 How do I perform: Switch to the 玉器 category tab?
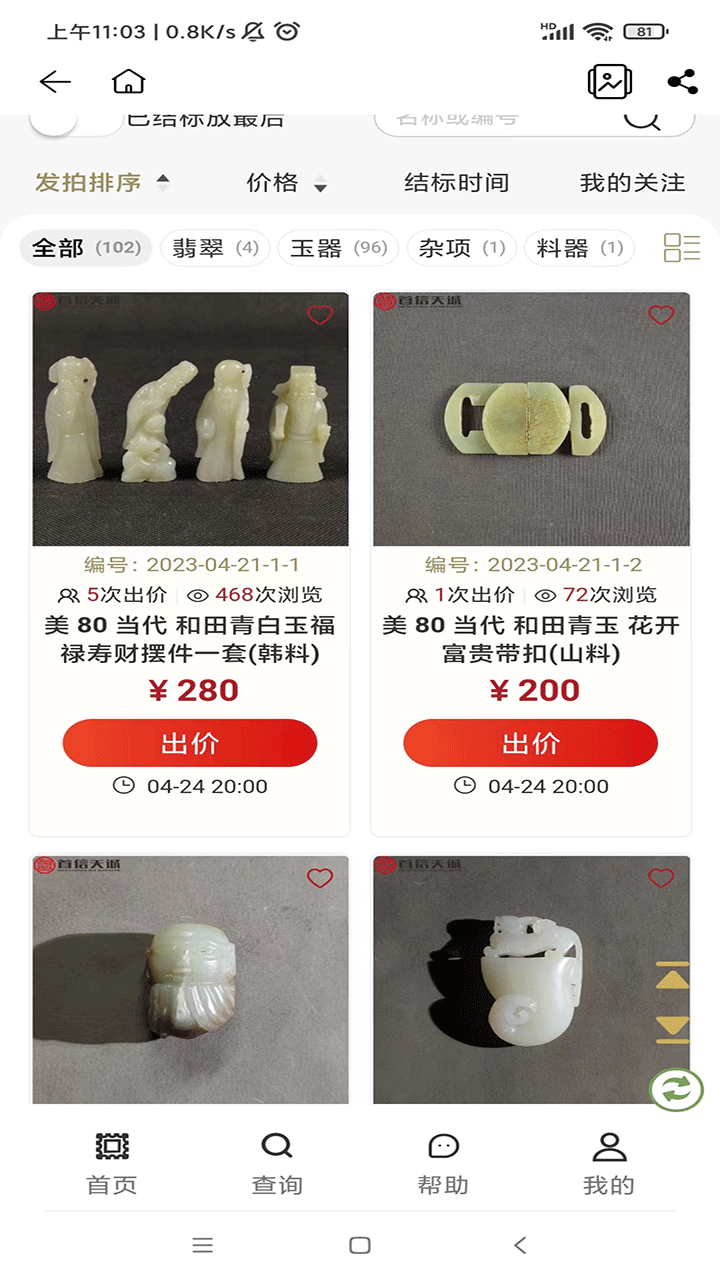pyautogui.click(x=338, y=247)
